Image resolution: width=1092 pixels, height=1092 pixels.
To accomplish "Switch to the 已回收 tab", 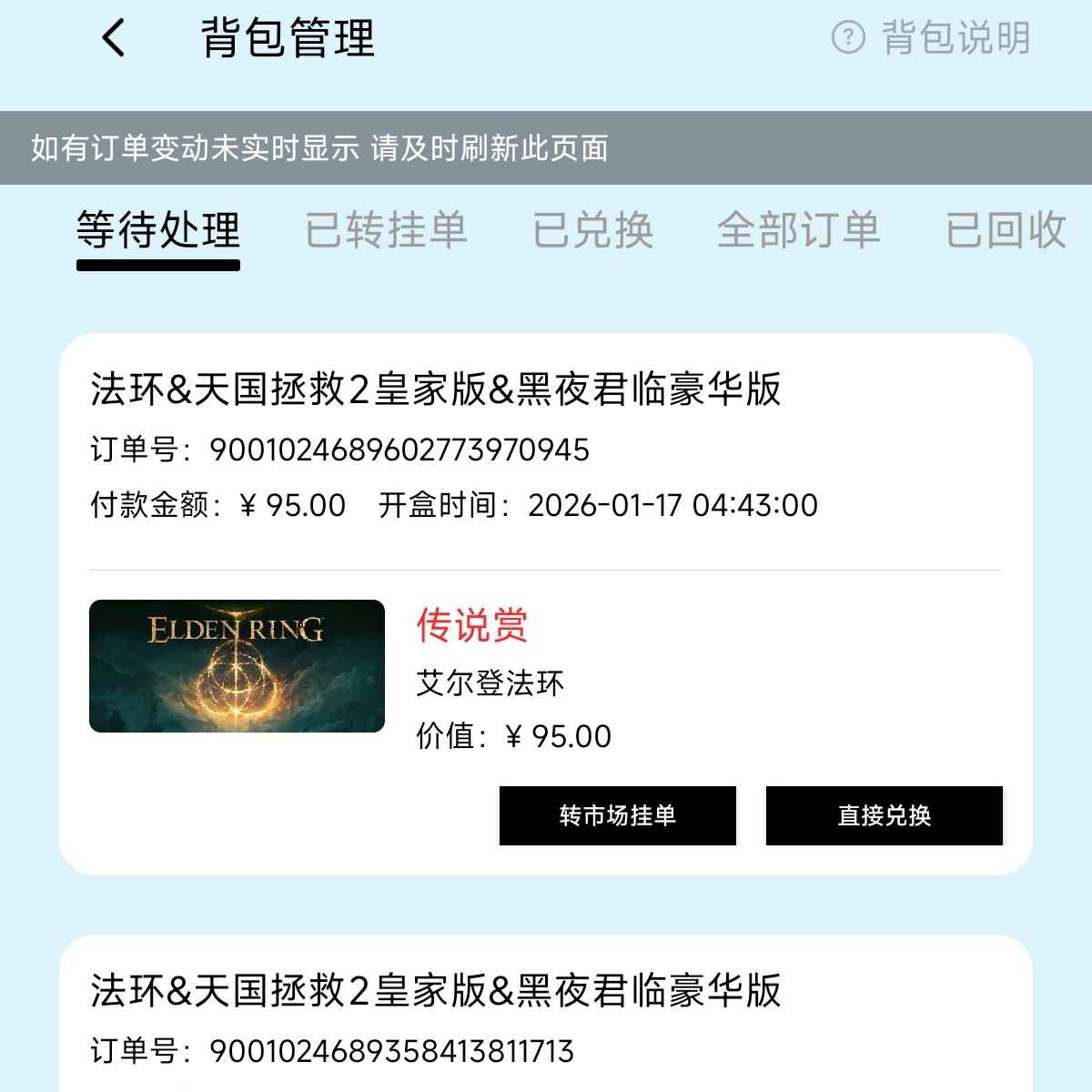I will tap(1006, 229).
